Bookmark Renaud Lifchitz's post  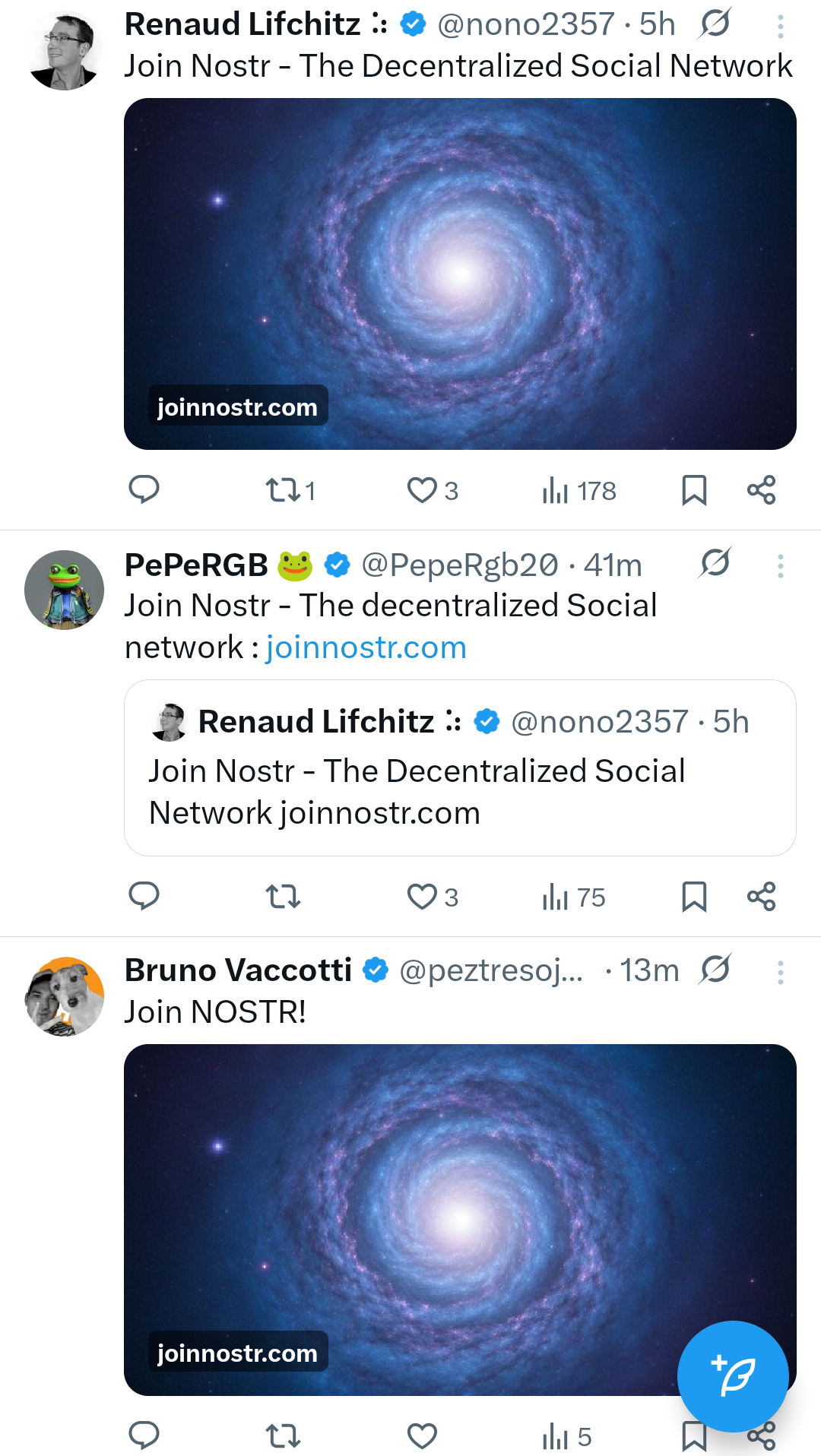click(x=694, y=490)
